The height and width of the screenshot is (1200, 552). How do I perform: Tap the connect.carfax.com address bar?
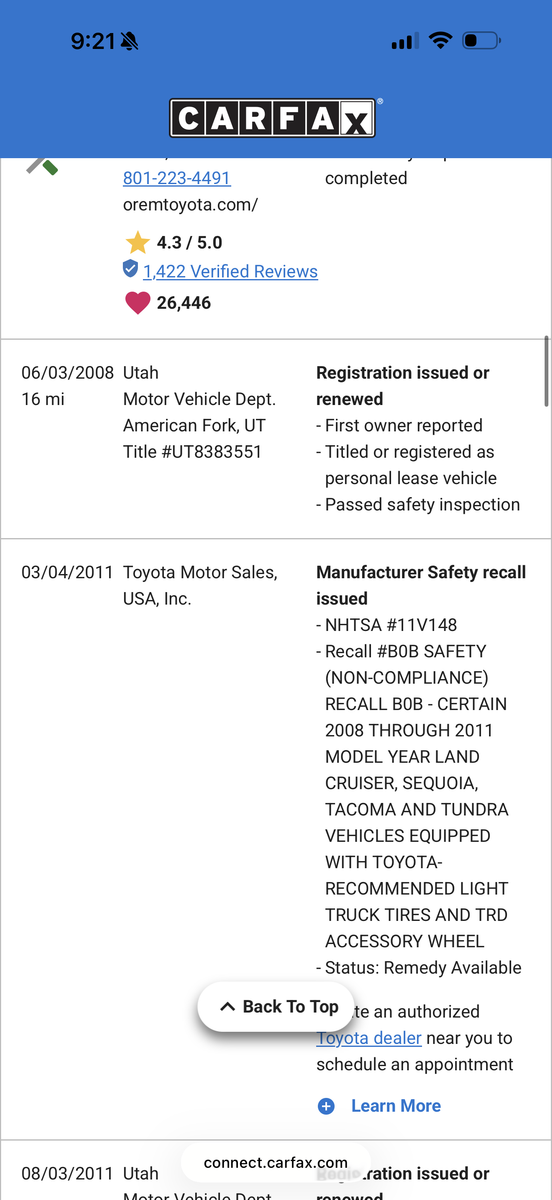click(x=276, y=1162)
